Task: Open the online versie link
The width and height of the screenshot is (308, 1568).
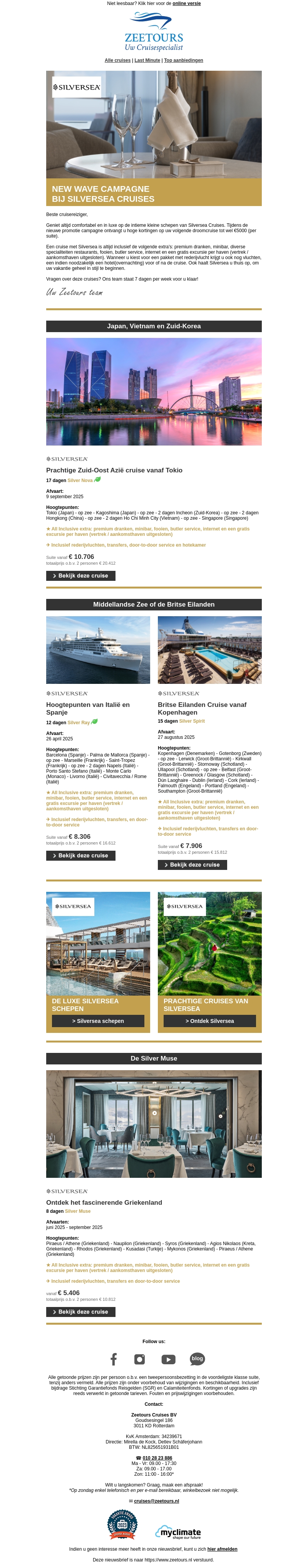Action: click(x=186, y=4)
